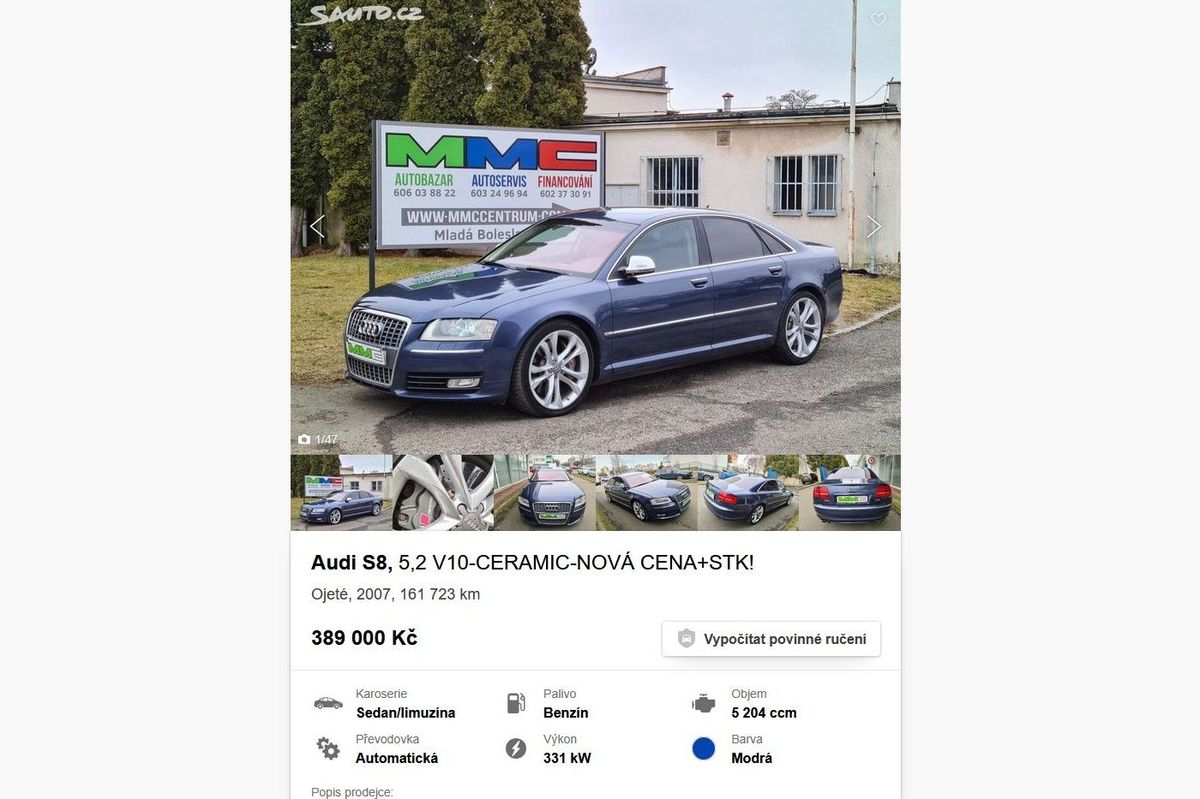View the rear three-quarter thumbnail
The image size is (1200, 799).
pos(748,493)
